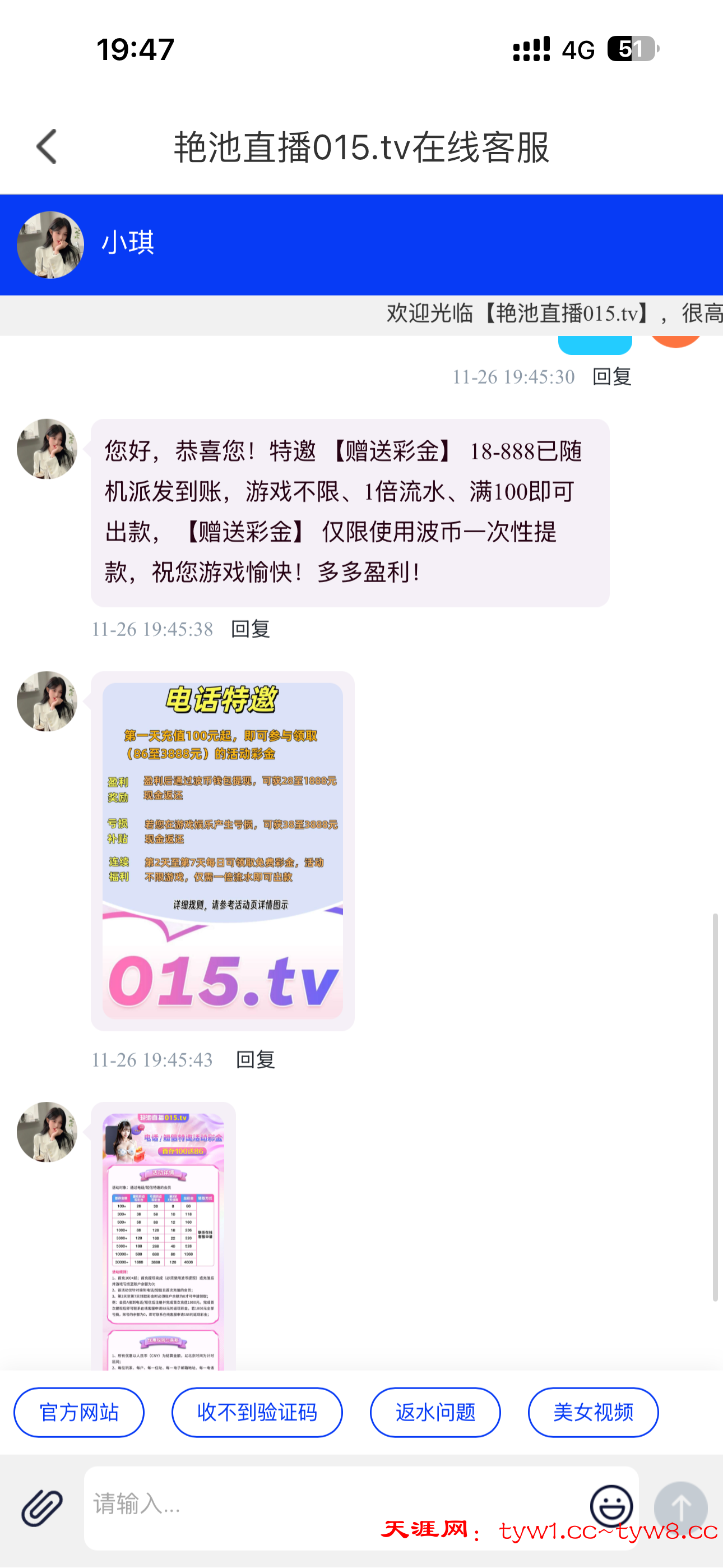
Task: Reply to the message sent at 19:45:38
Action: coord(250,629)
